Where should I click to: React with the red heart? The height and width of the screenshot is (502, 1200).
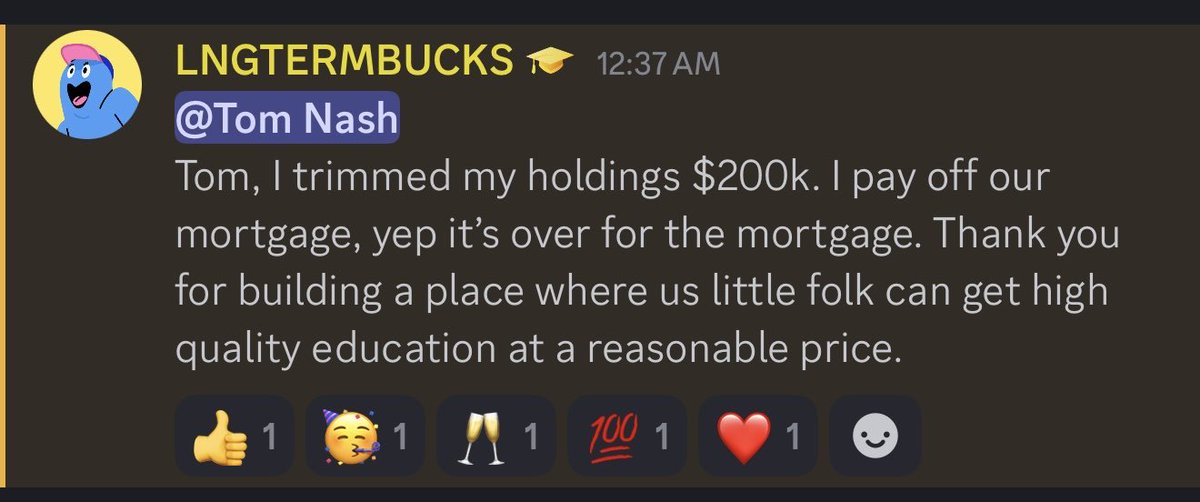[757, 435]
